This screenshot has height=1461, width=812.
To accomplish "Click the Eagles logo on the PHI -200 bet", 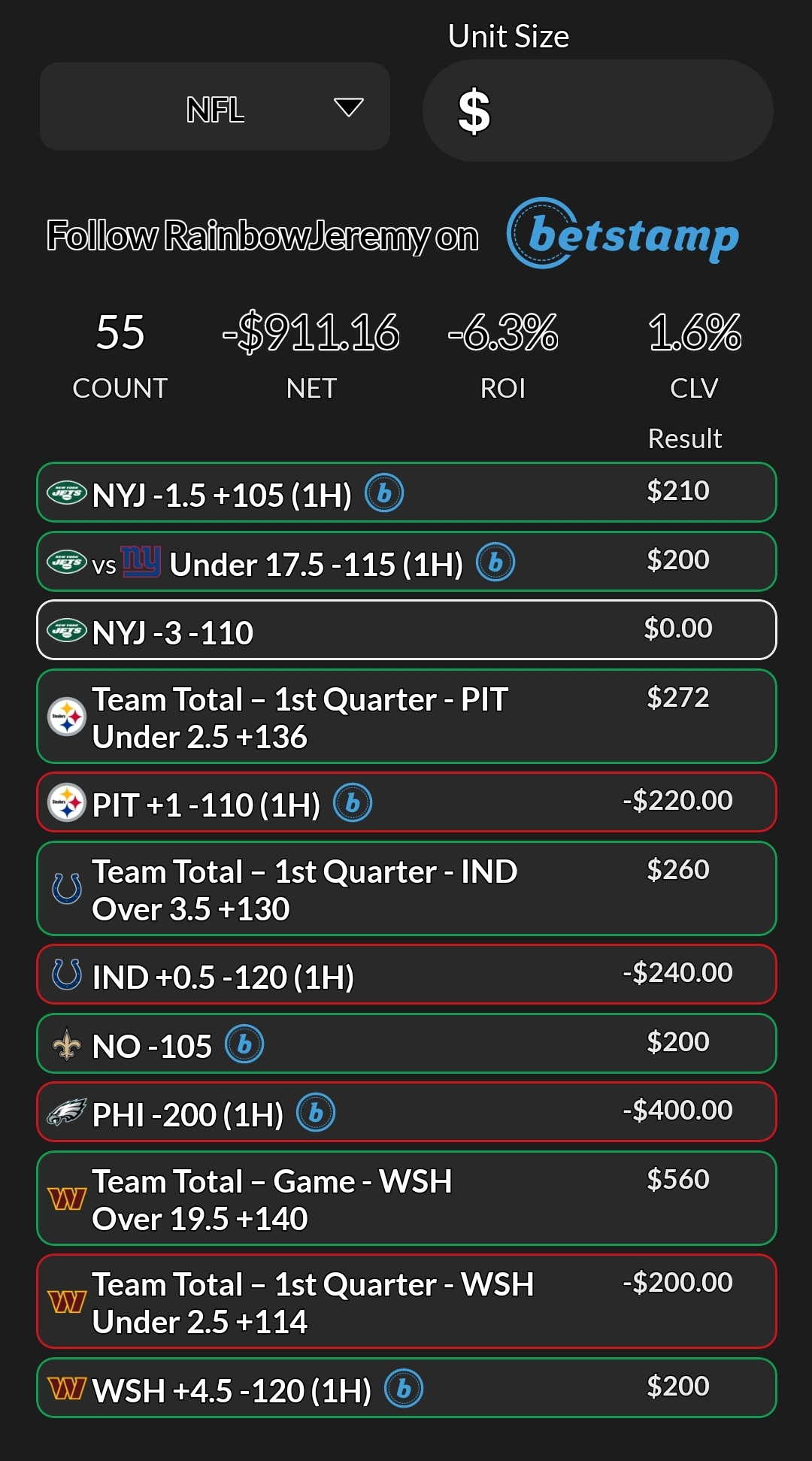I will [65, 1113].
